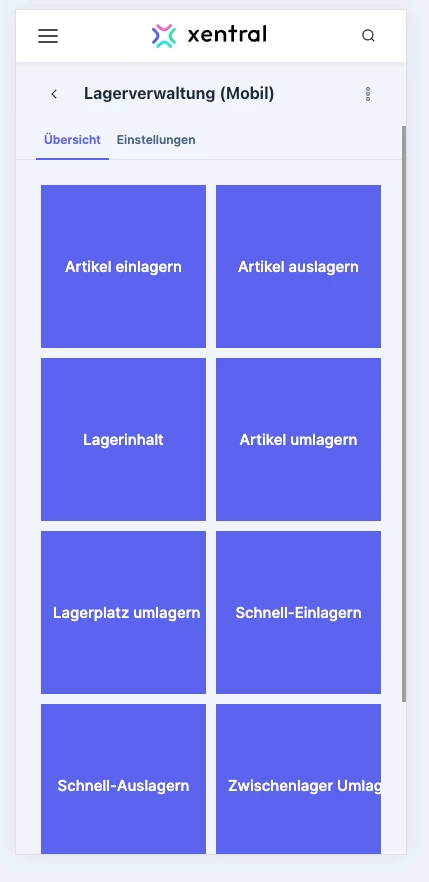Open the Lagerinhalt tile
The width and height of the screenshot is (429, 882).
(x=123, y=439)
